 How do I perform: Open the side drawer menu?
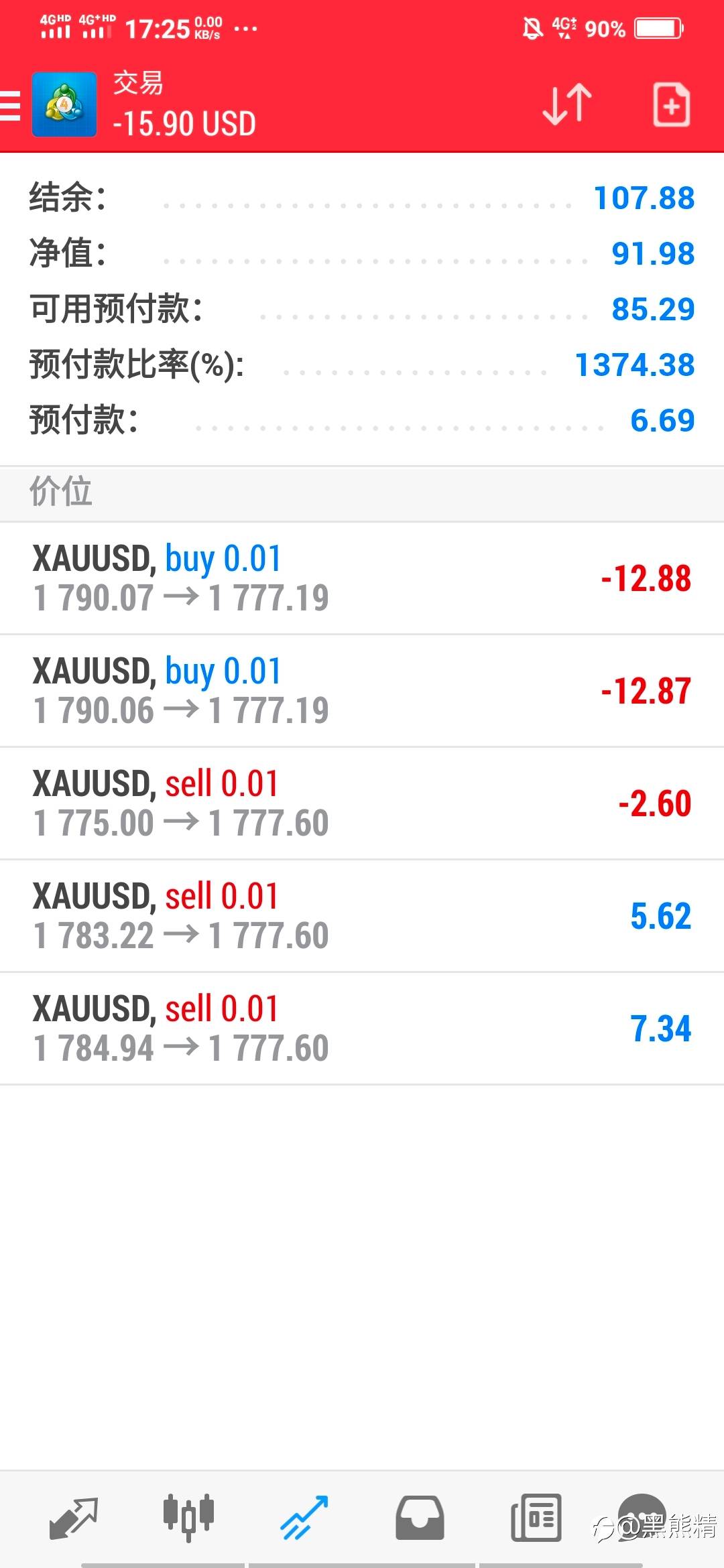pos(11,105)
